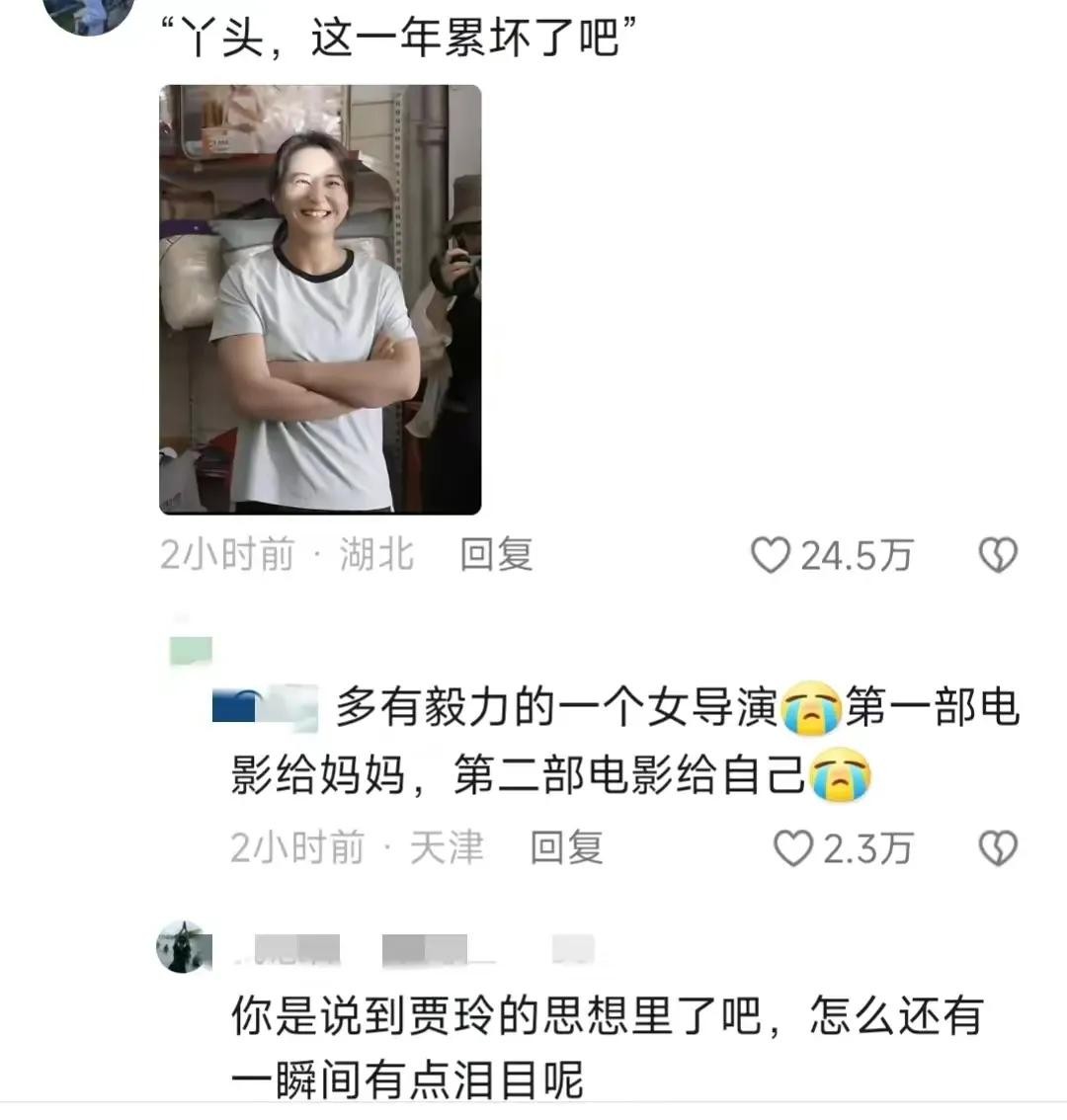This screenshot has height=1120, width=1067.
Task: Like the comment with 24.5万 likes
Action: point(771,556)
